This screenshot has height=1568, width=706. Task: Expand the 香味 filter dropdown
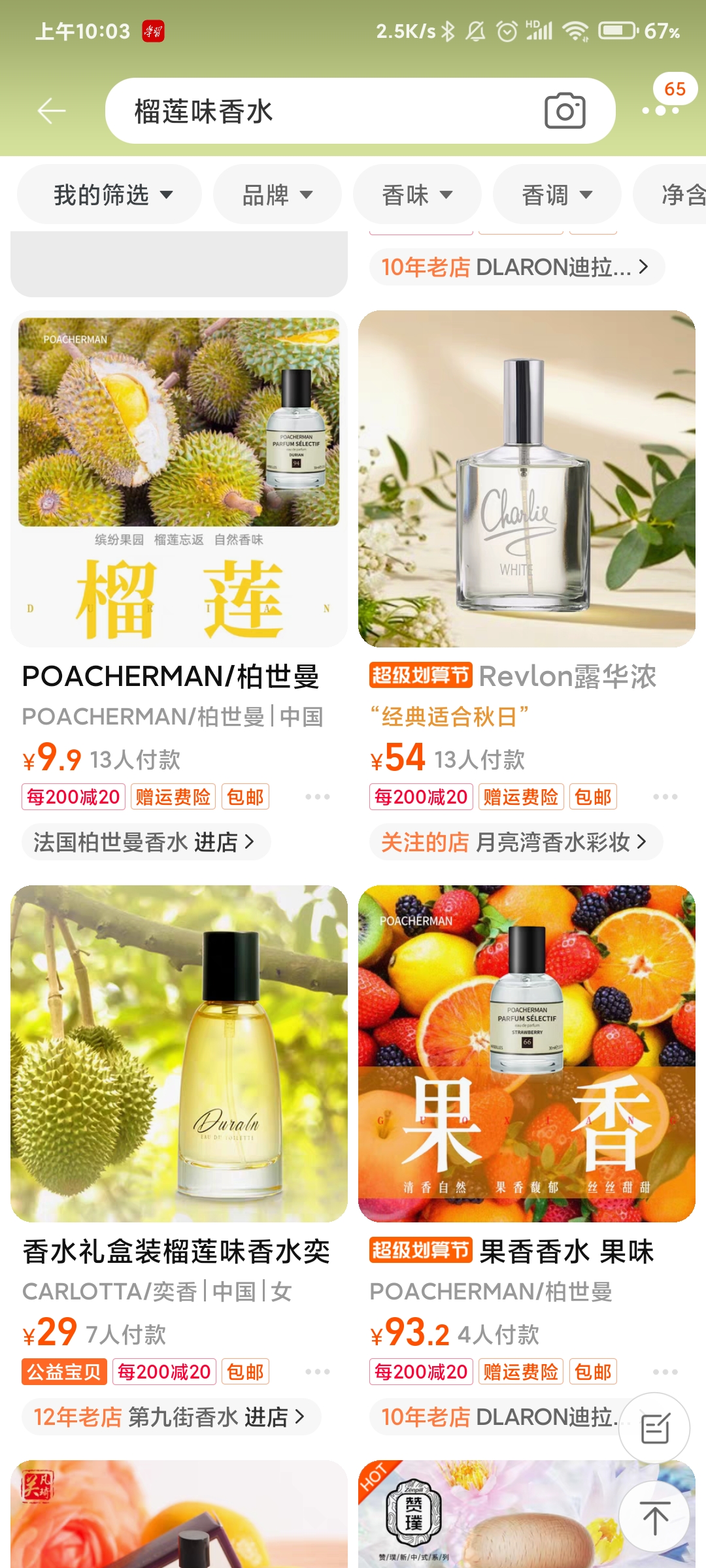pyautogui.click(x=417, y=195)
